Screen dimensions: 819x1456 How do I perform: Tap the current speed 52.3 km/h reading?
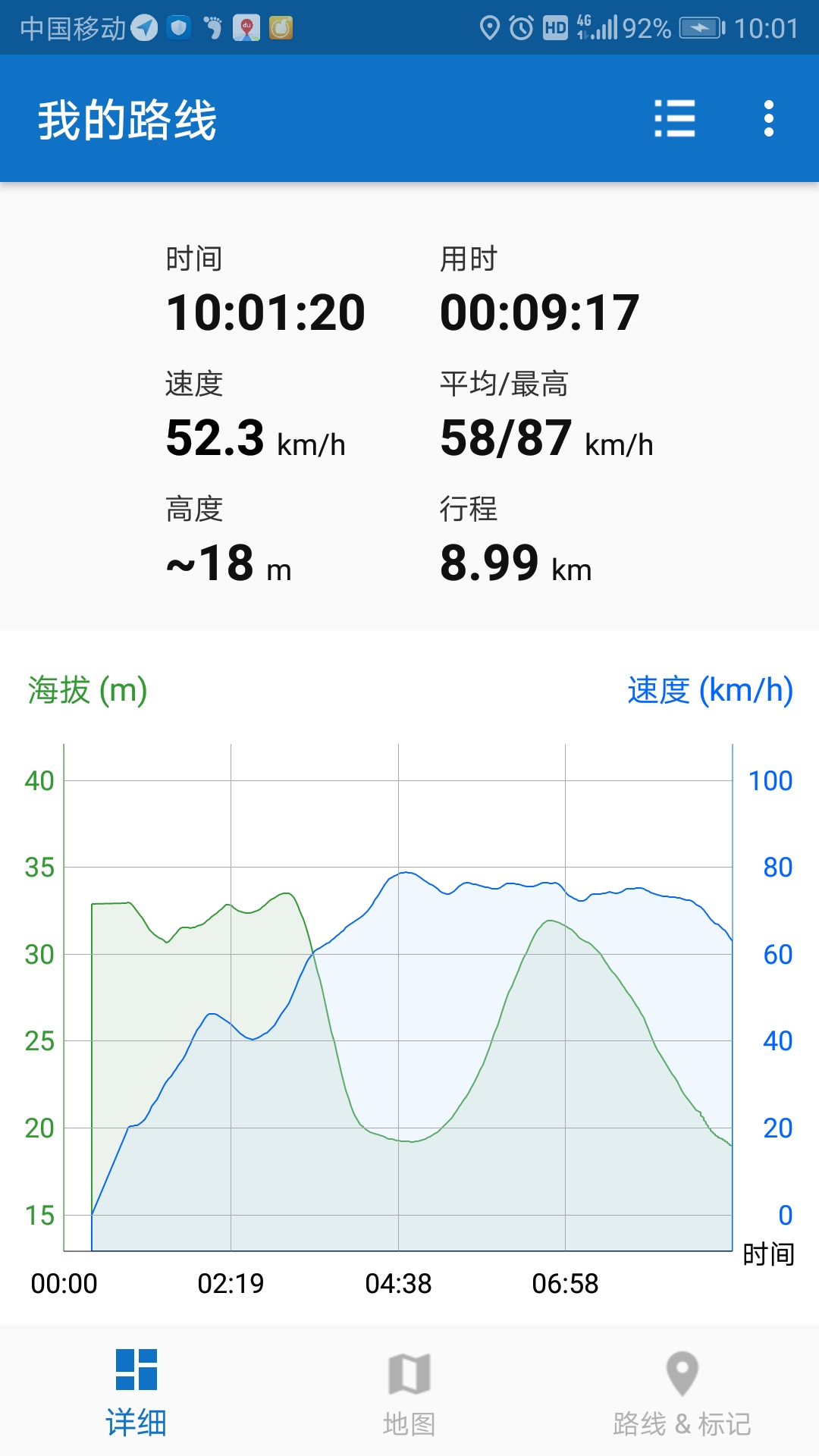pyautogui.click(x=215, y=438)
